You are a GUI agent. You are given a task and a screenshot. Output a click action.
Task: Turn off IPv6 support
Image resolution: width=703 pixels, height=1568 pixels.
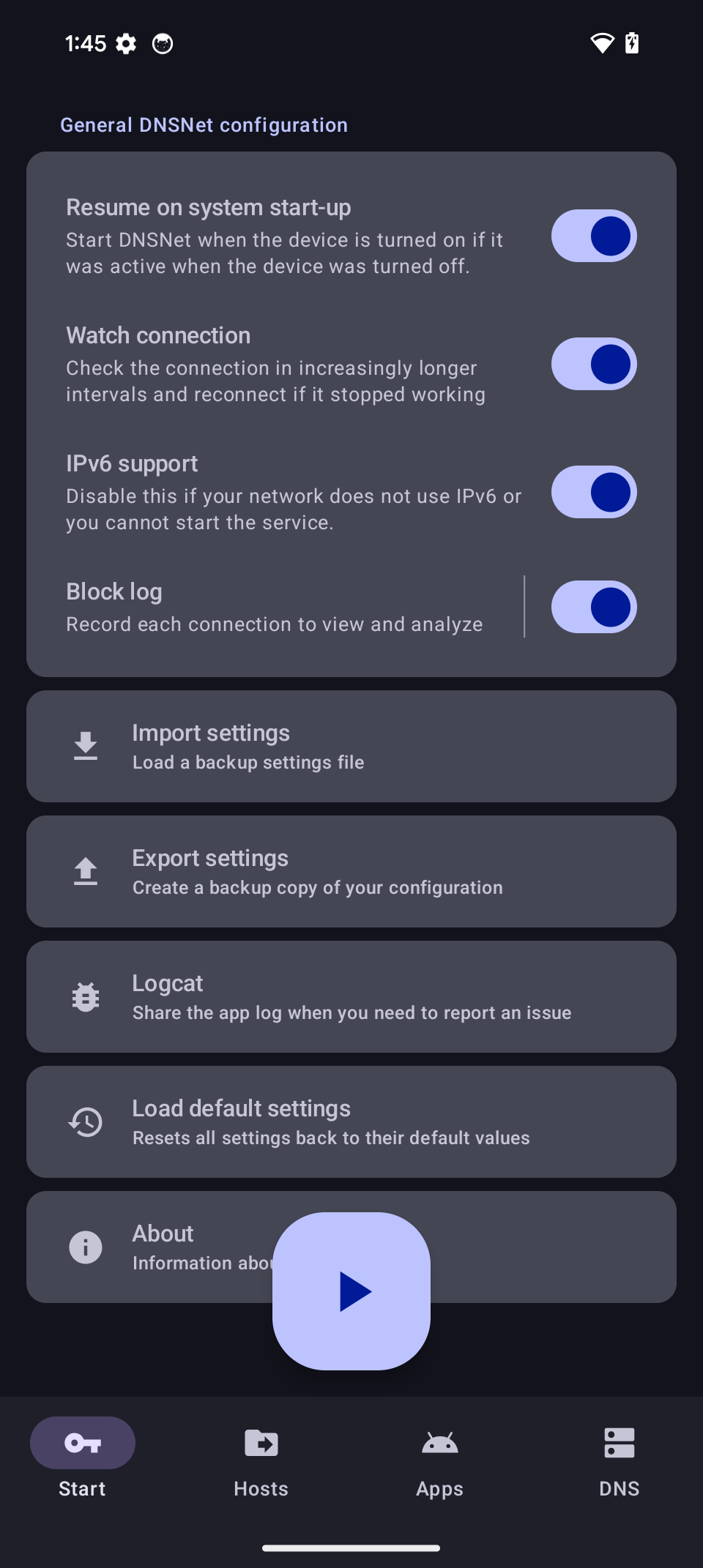click(x=594, y=492)
